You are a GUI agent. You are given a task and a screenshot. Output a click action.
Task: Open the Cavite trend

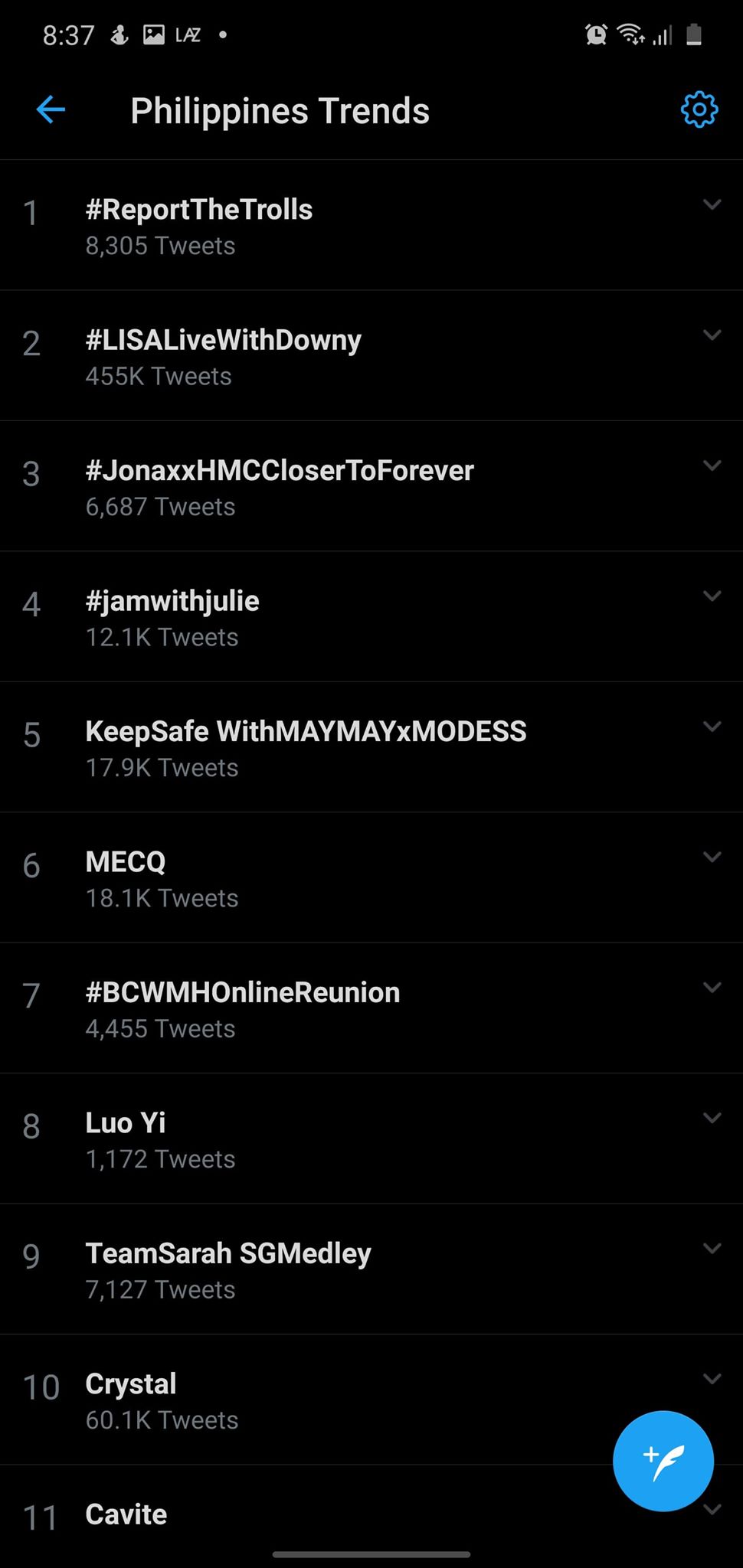point(126,1514)
